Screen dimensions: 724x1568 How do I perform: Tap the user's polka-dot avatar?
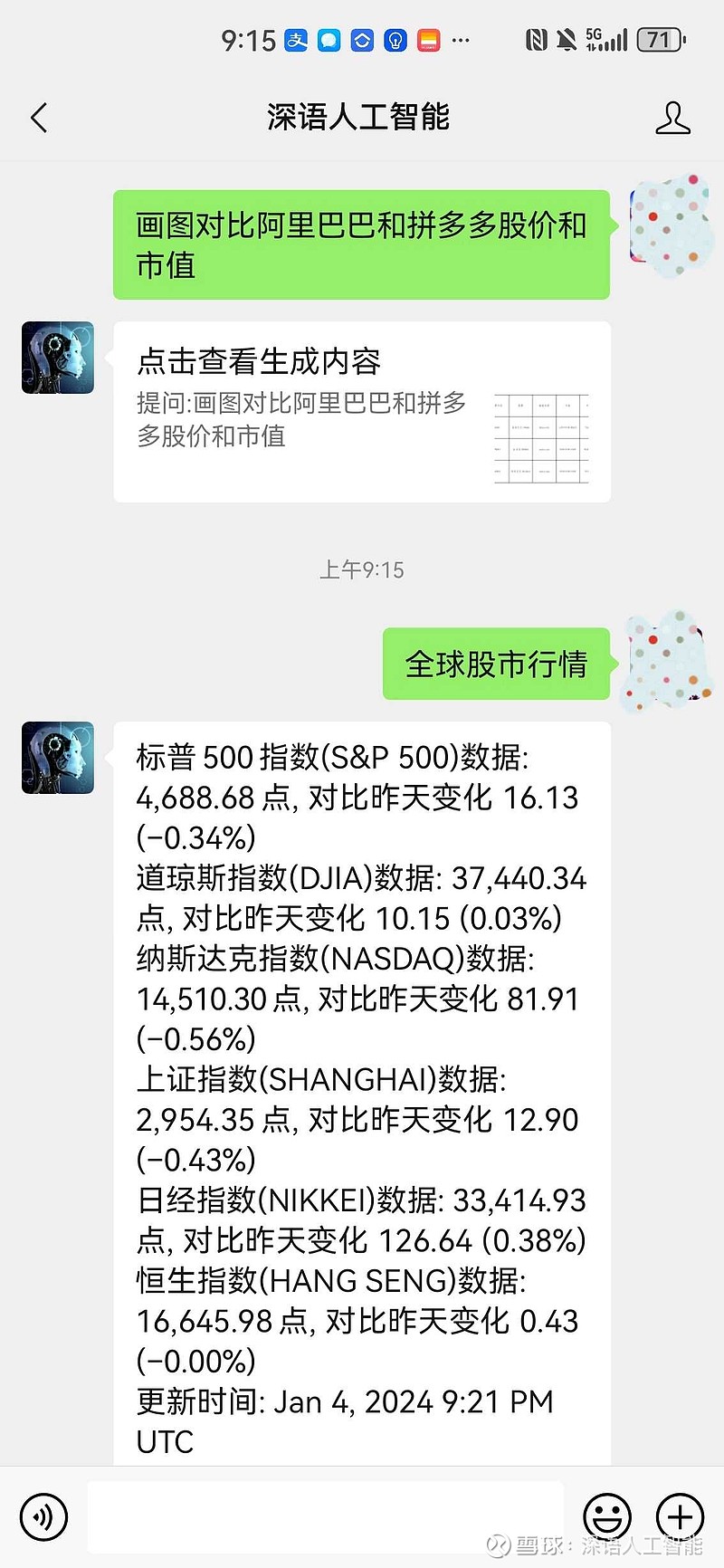(x=670, y=225)
